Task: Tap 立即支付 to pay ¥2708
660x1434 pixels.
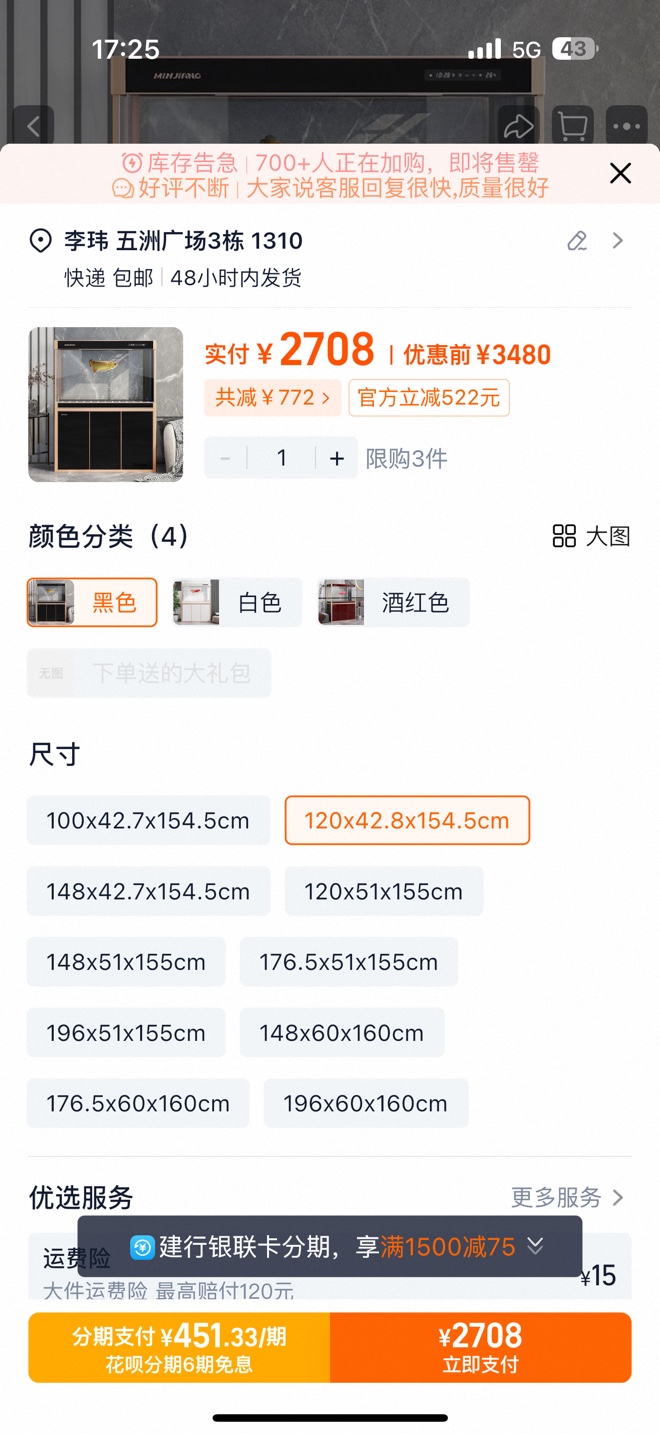Action: click(x=480, y=1348)
